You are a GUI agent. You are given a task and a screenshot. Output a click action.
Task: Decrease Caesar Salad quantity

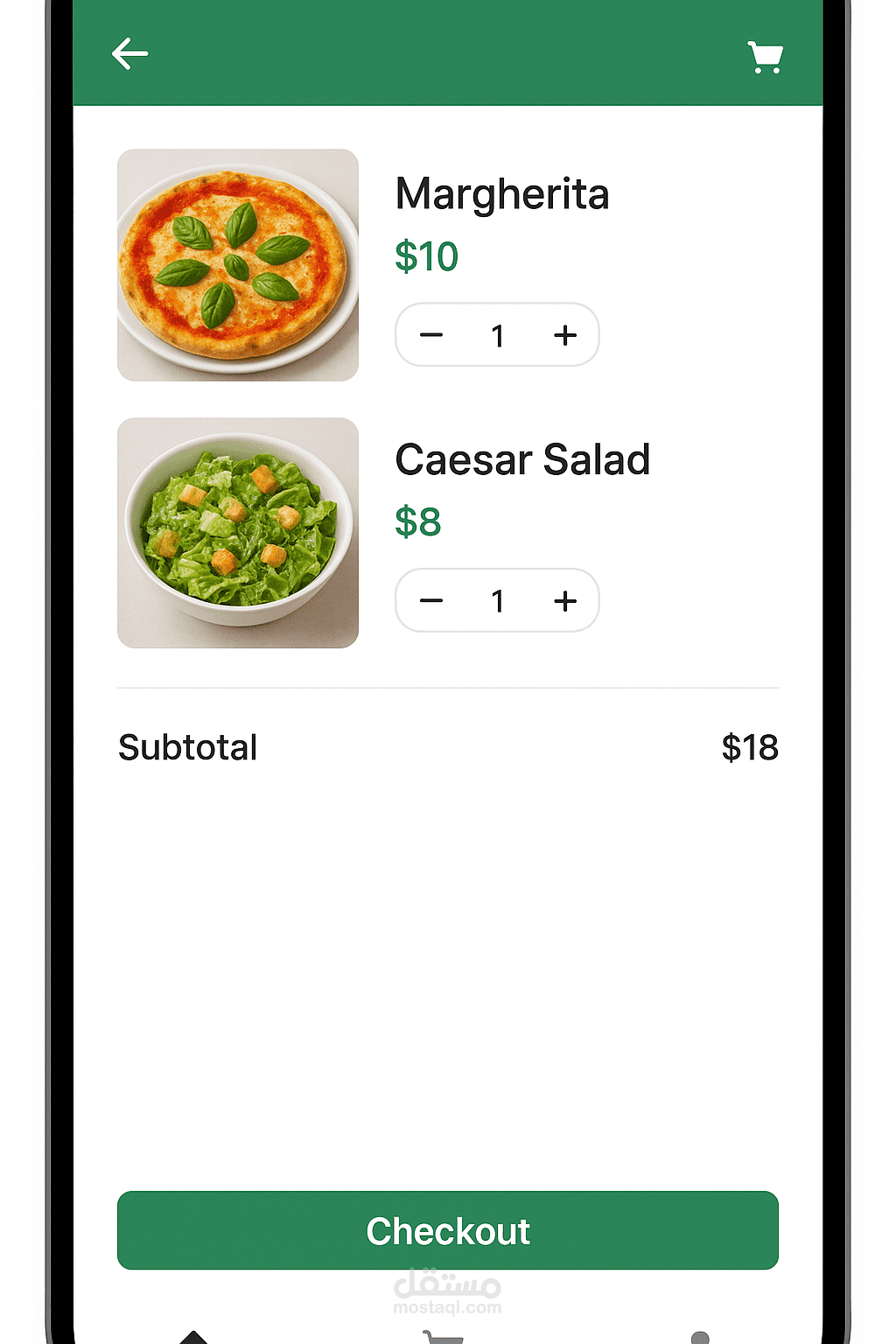[431, 601]
